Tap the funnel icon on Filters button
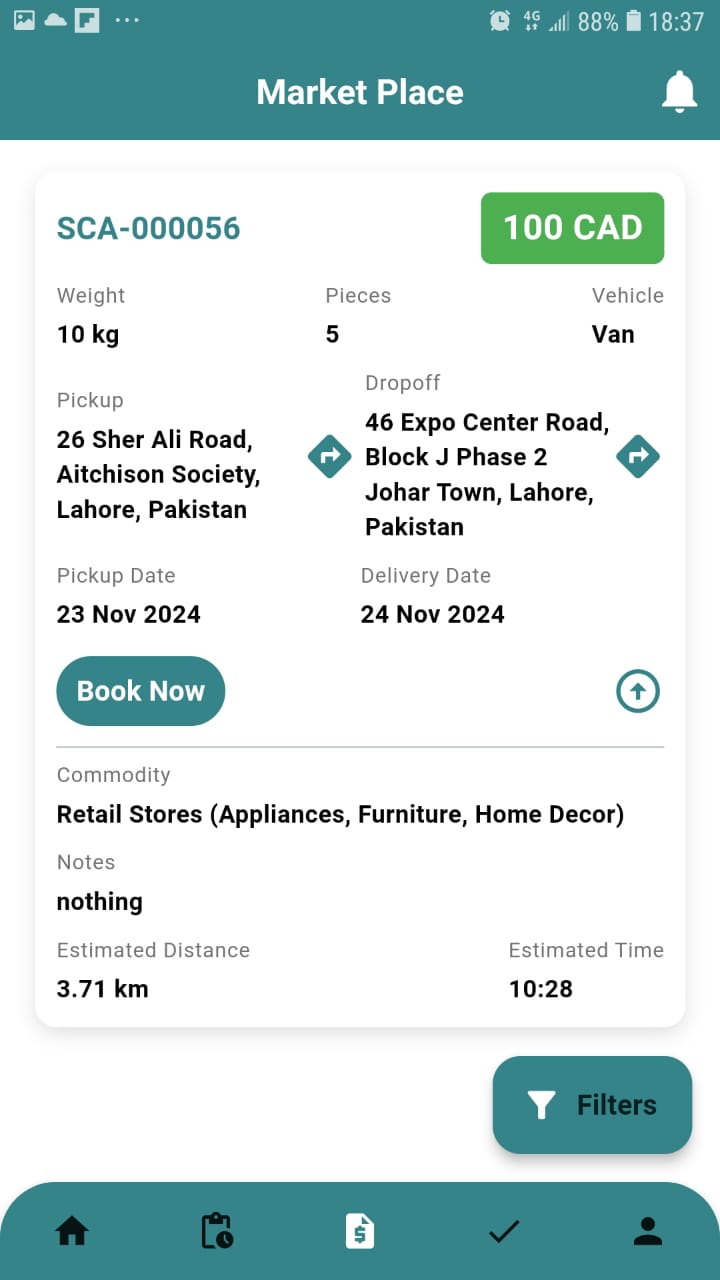Screen dimensions: 720x1280 (x=541, y=1104)
